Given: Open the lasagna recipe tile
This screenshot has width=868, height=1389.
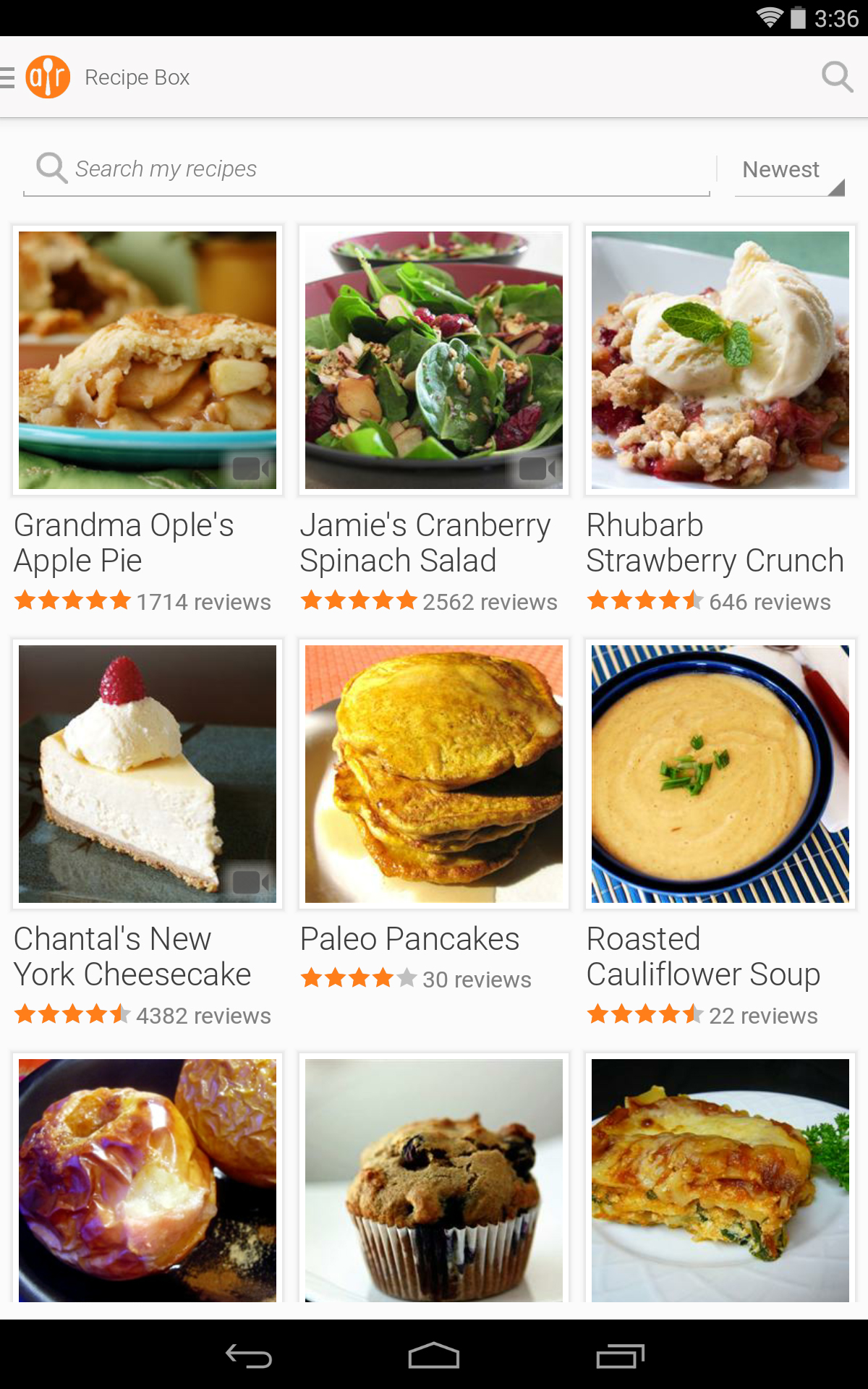Looking at the screenshot, I should [x=720, y=1179].
